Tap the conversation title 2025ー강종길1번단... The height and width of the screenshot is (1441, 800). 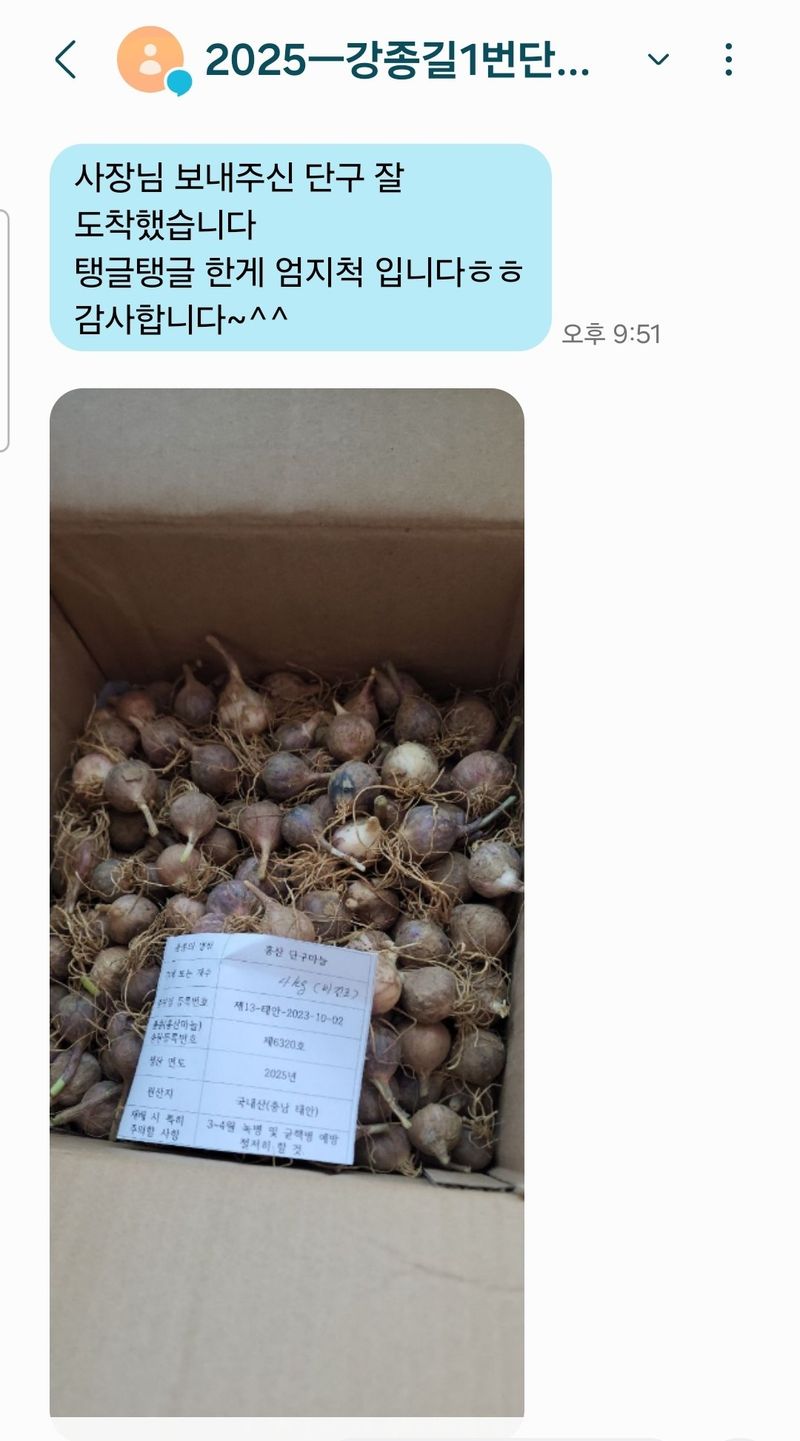400,58
